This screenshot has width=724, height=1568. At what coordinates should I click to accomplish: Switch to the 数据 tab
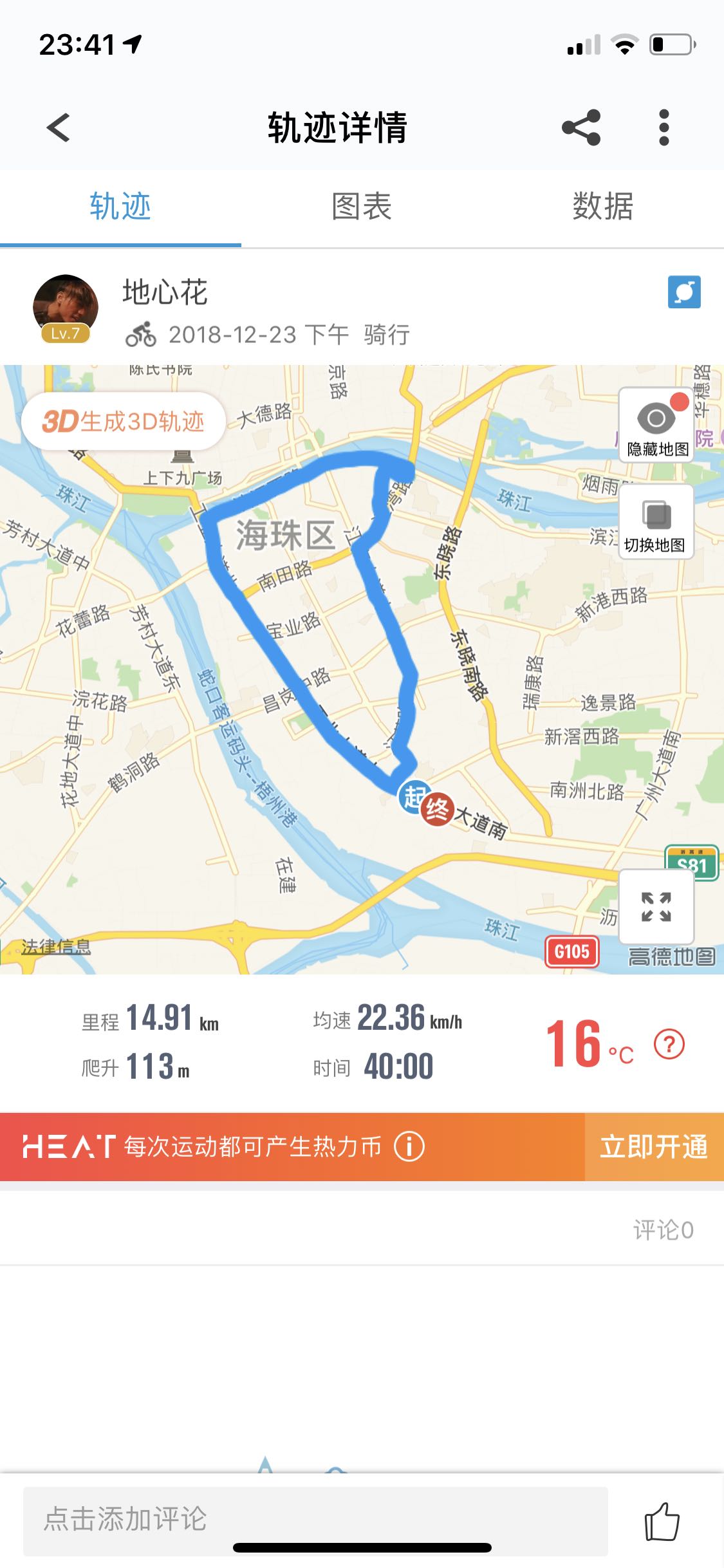tap(603, 207)
